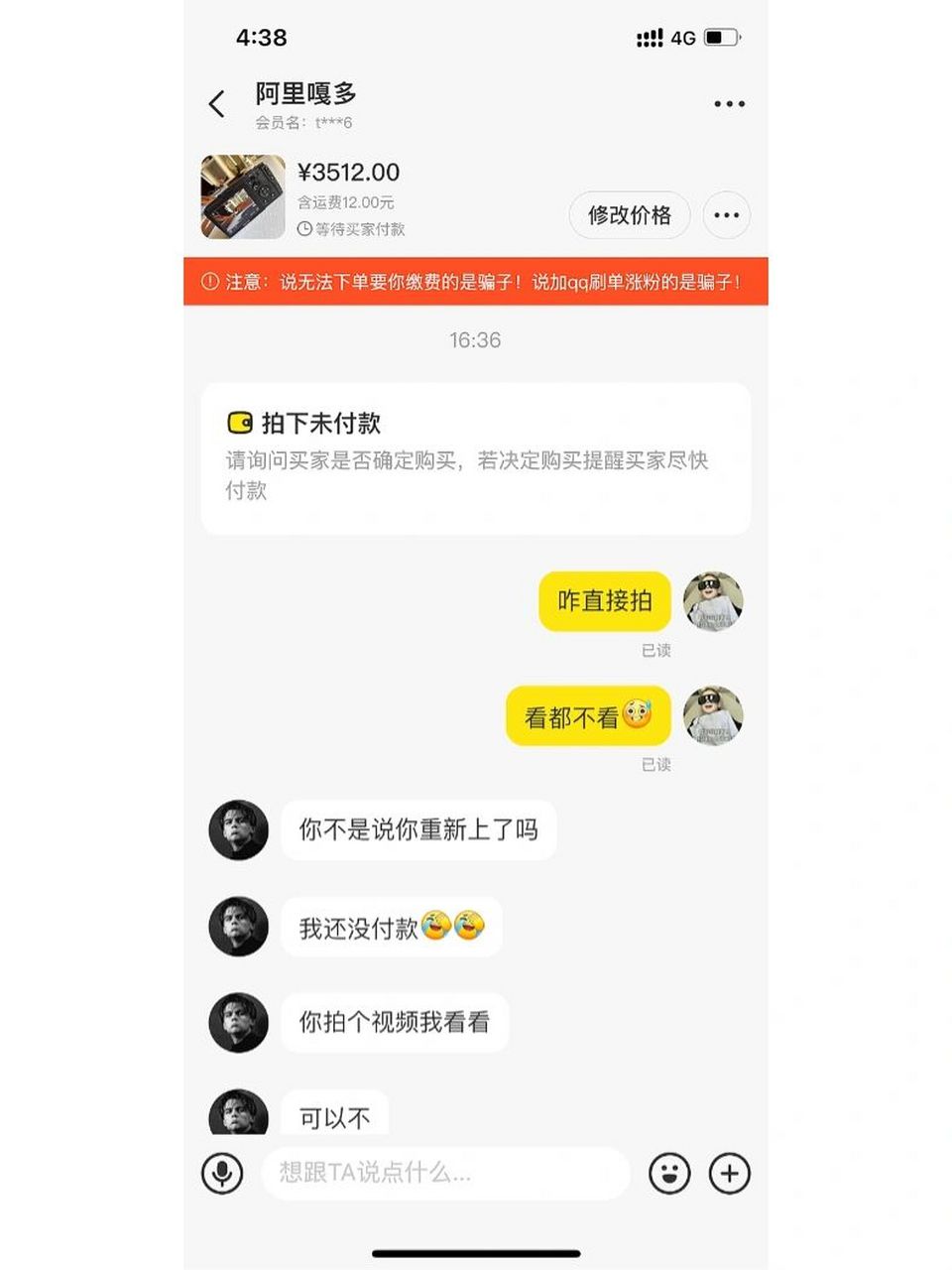952x1270 pixels.
Task: Tap the 修改价格 button
Action: tap(630, 215)
